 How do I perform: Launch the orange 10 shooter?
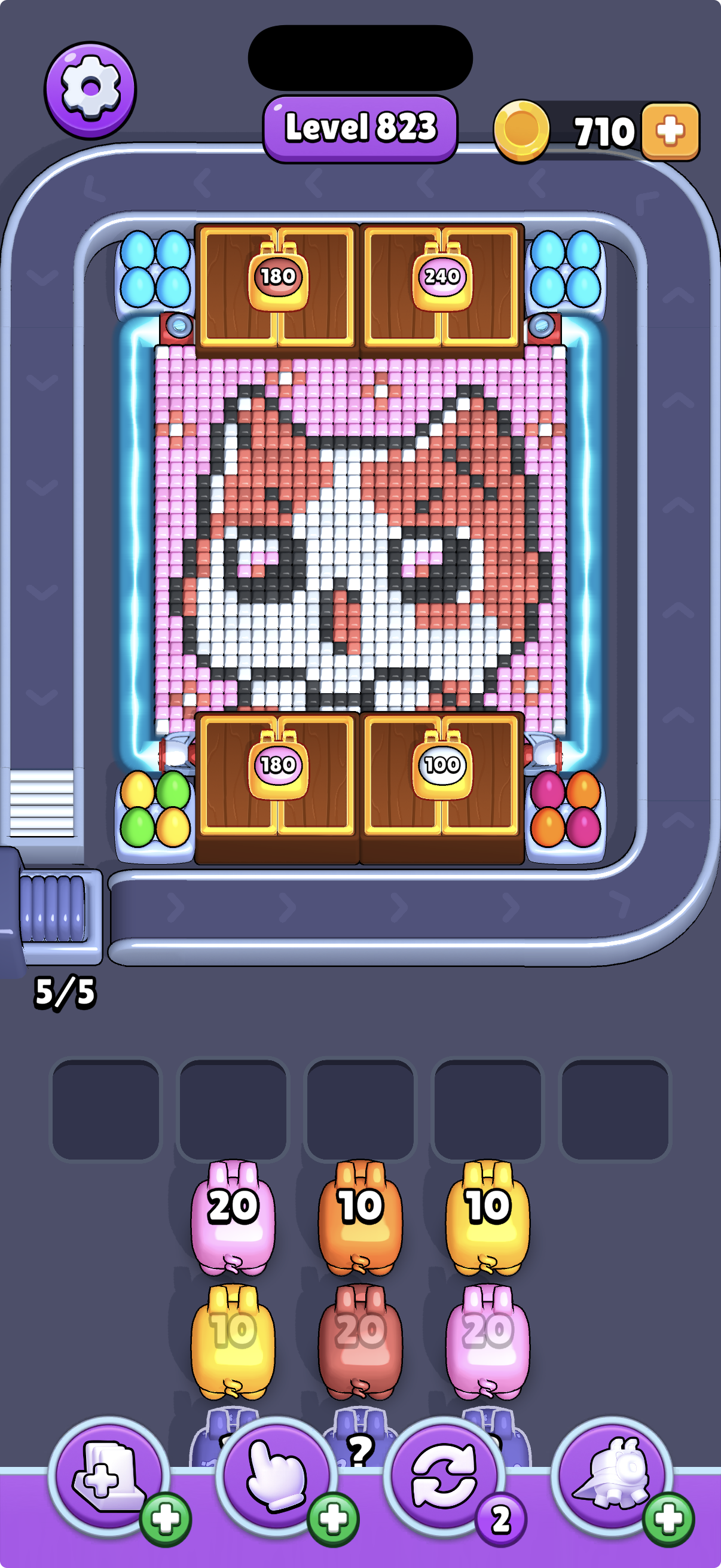tap(360, 1216)
